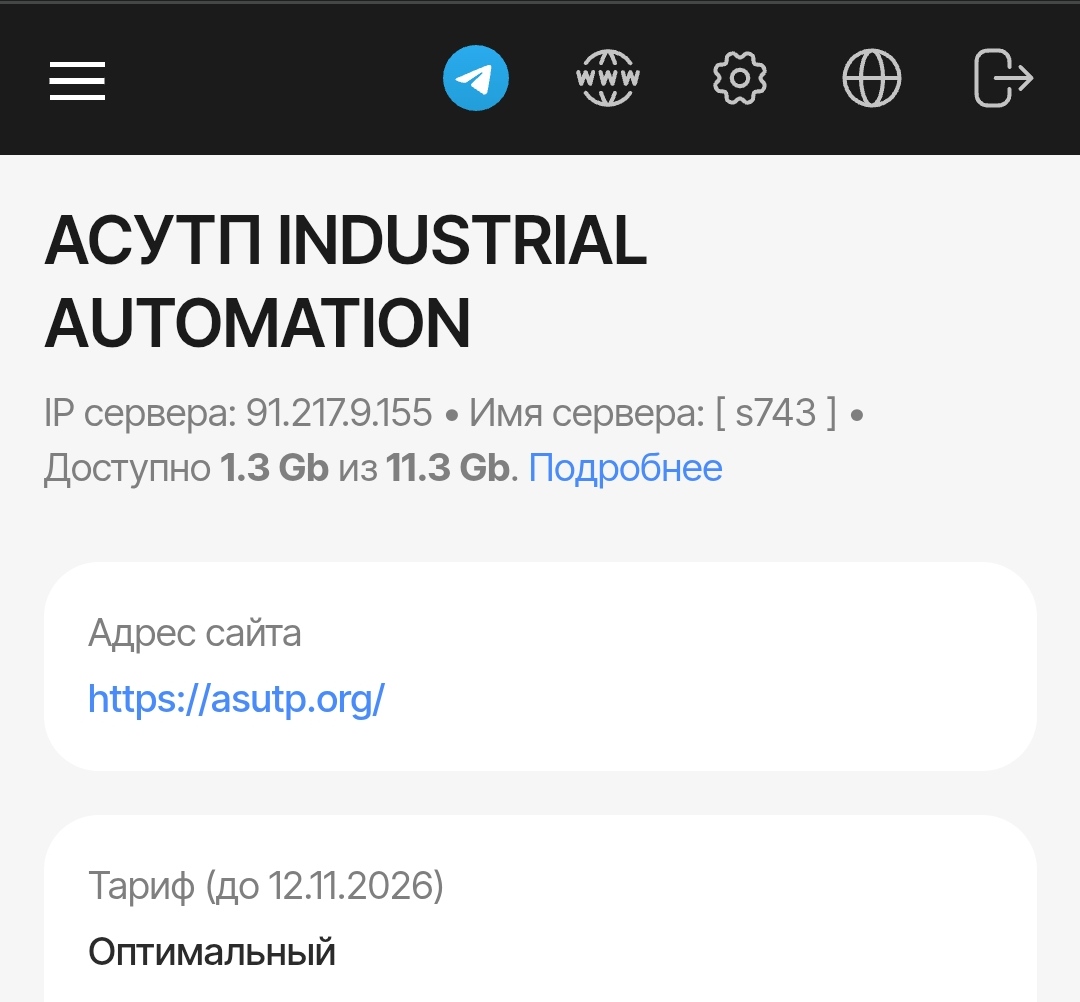Tap the language globe icon

click(x=872, y=78)
